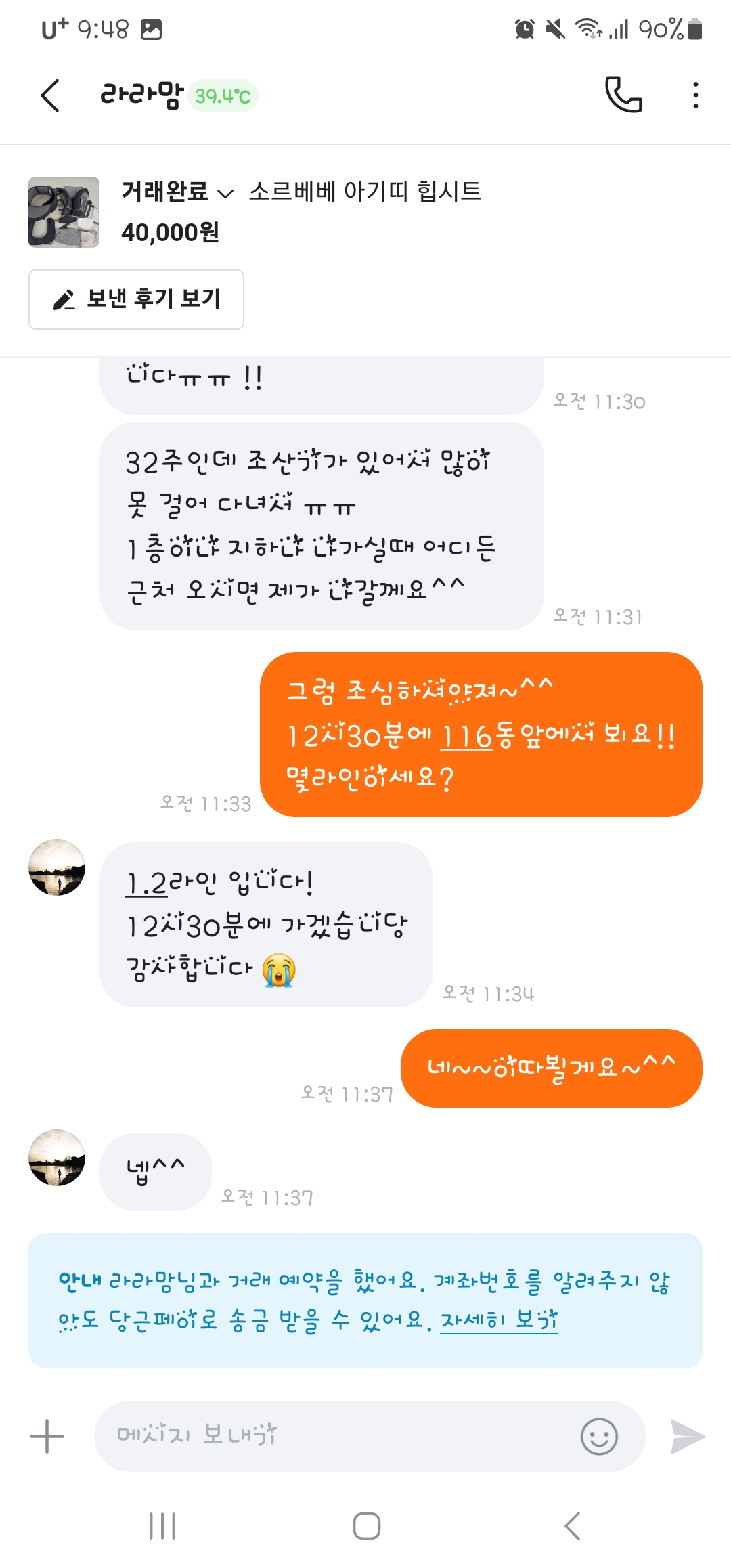This screenshot has width=731, height=1568.
Task: Go back from the 라라맘 chat
Action: tap(51, 95)
